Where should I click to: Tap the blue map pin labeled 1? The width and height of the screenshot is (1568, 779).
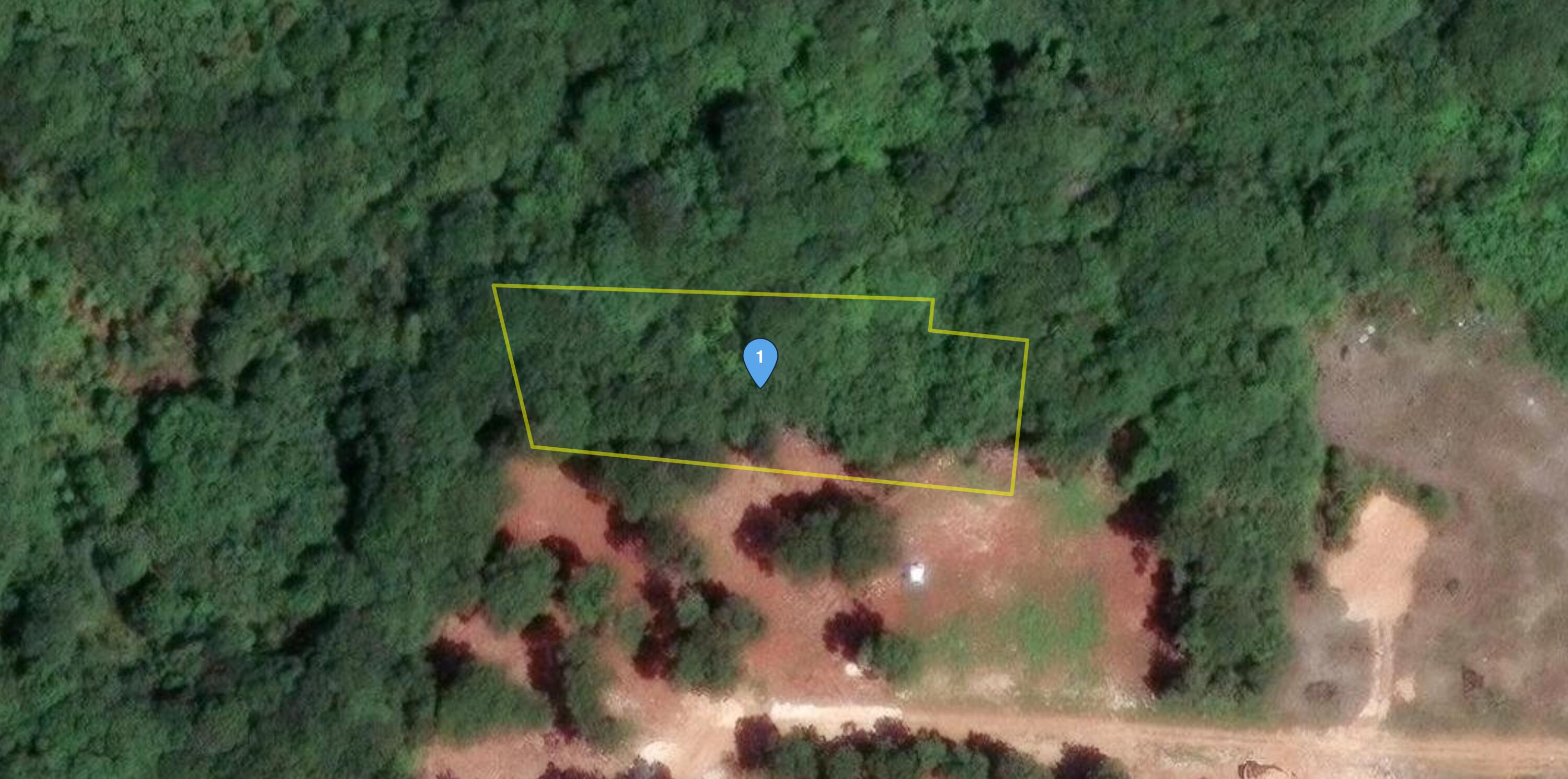coord(759,359)
